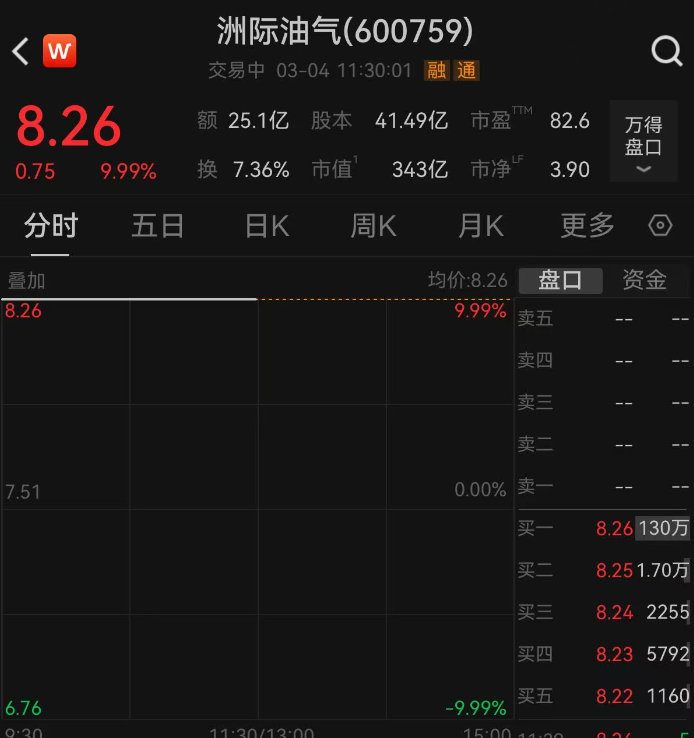Open the search magnifier icon

coord(666,51)
